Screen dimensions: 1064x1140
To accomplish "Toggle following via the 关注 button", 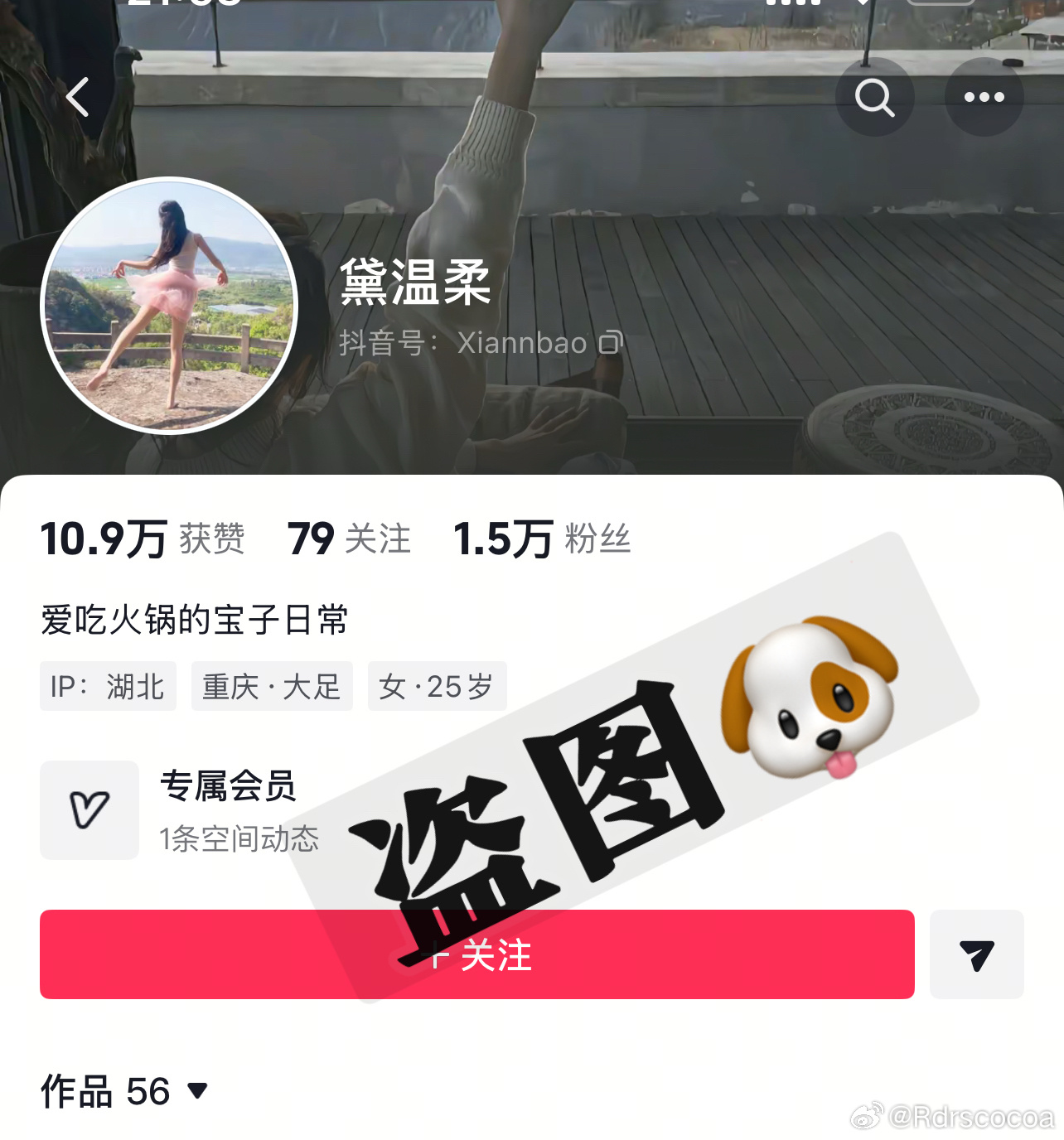I will (x=478, y=955).
